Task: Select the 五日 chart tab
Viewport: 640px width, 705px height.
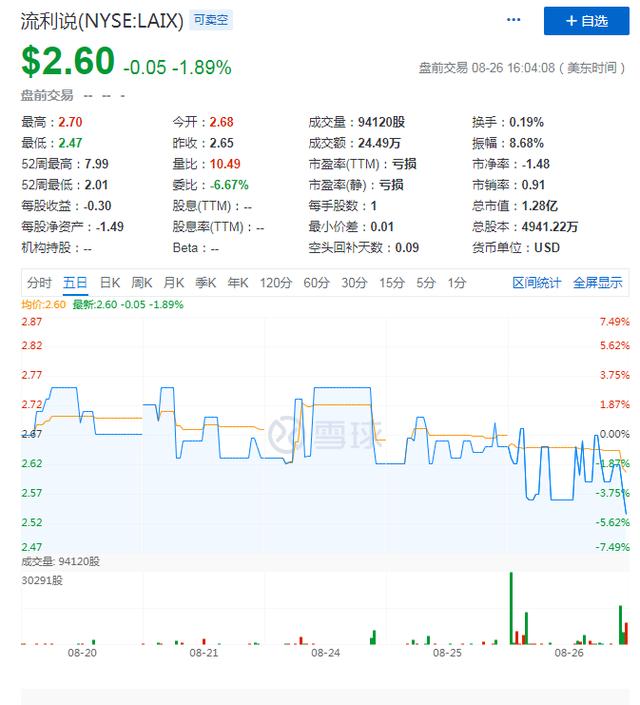Action: (75, 283)
